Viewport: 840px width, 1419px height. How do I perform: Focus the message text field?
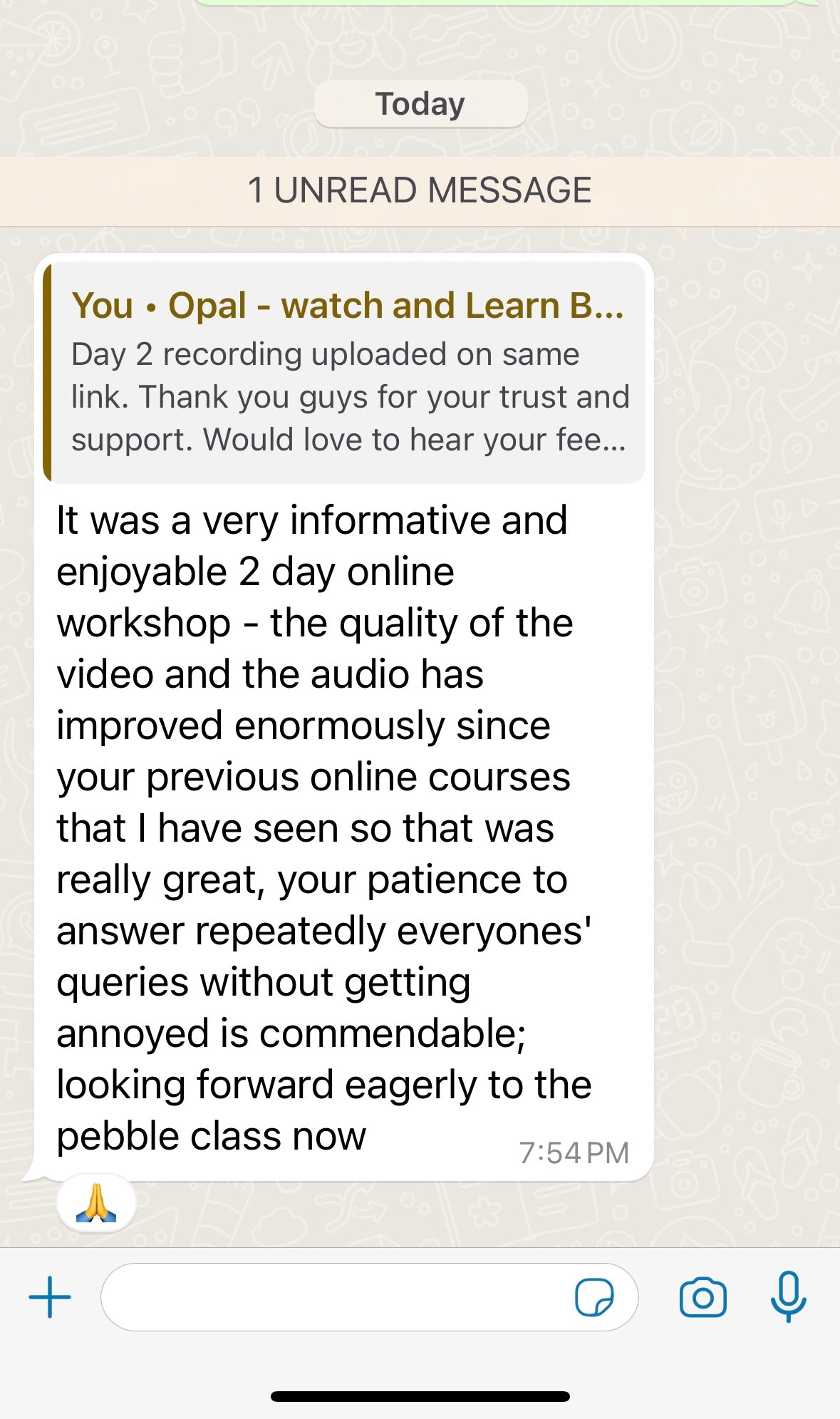coord(335,1297)
